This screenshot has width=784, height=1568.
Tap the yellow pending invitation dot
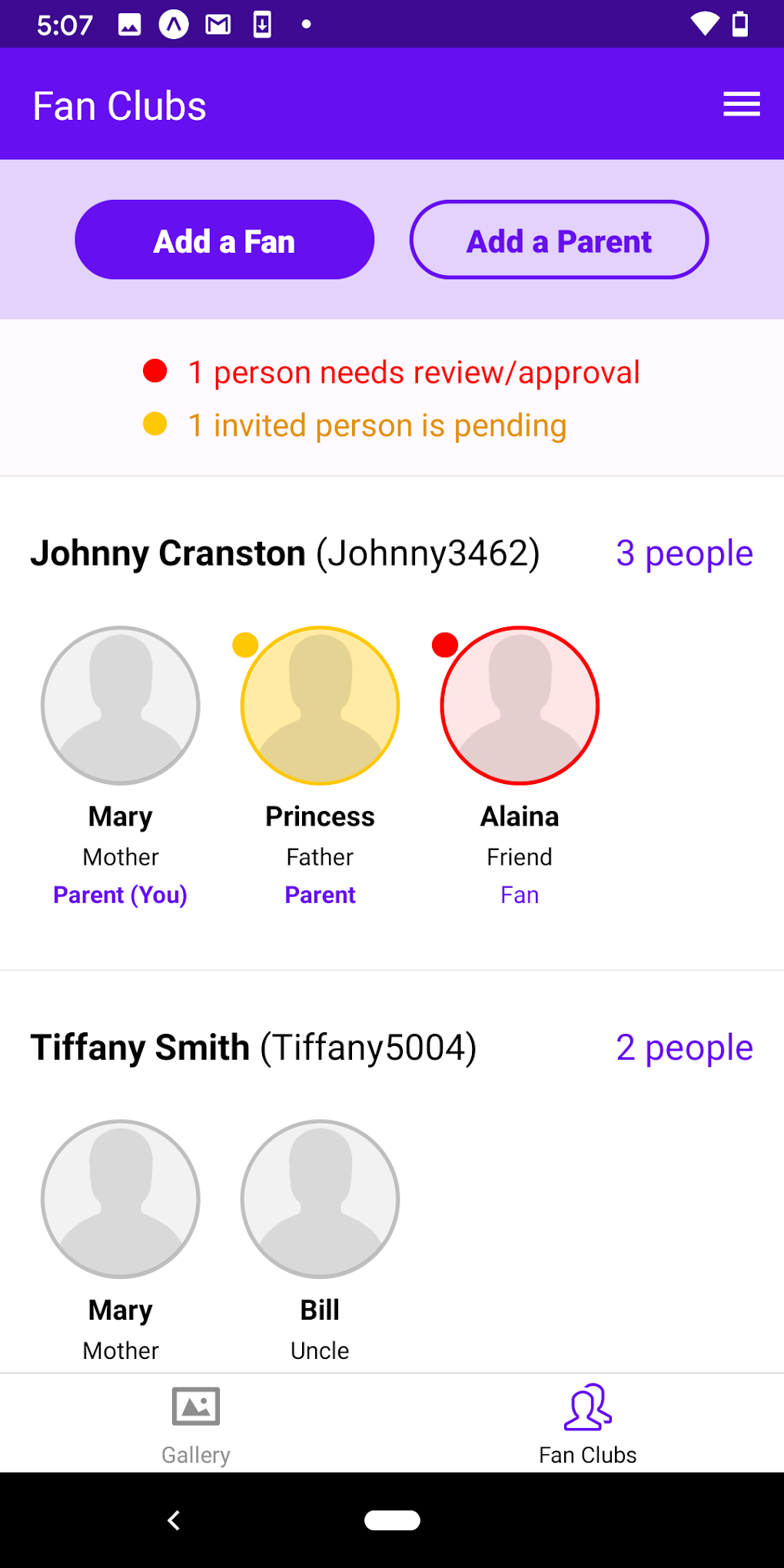(154, 424)
